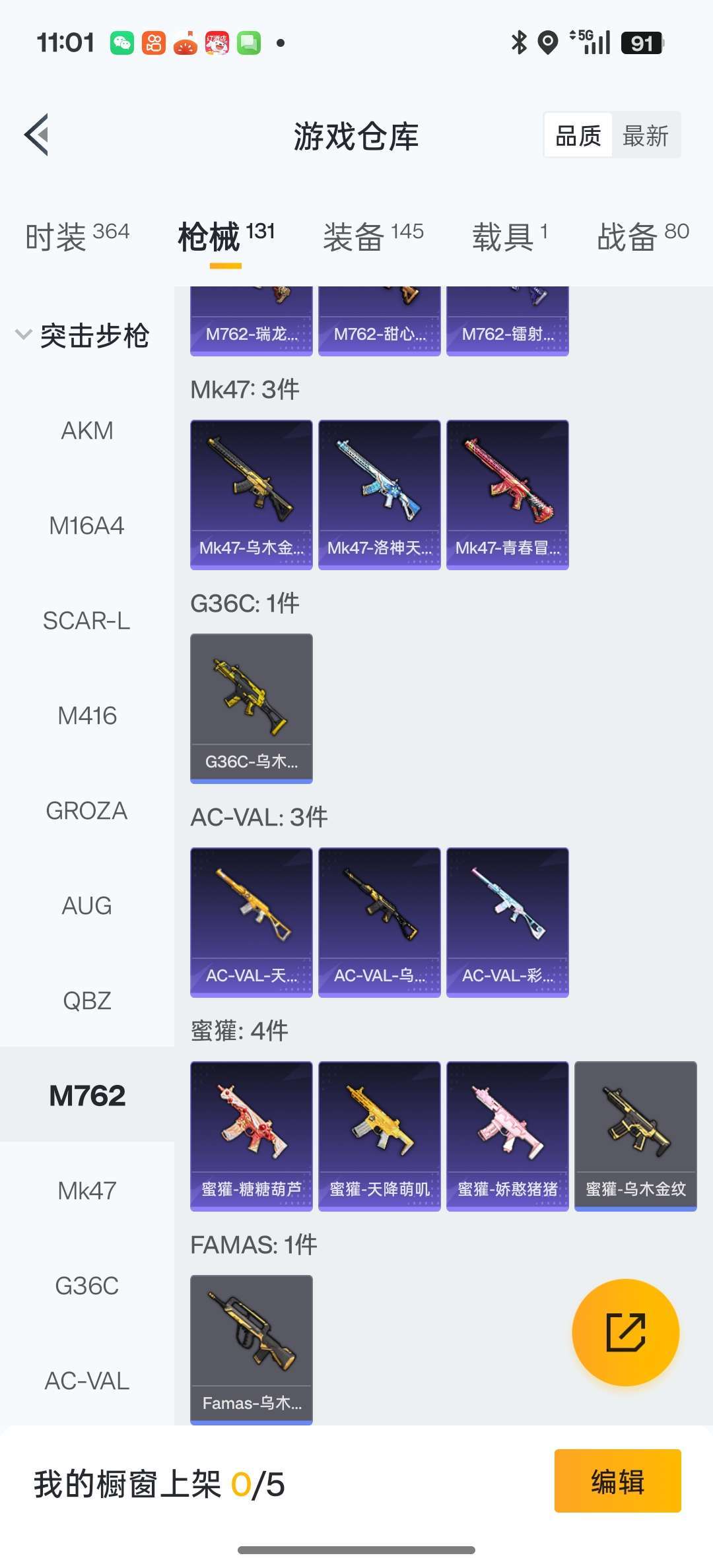Open the AC-VAL-彩 skin tile
This screenshot has width=713, height=1568.
508,923
